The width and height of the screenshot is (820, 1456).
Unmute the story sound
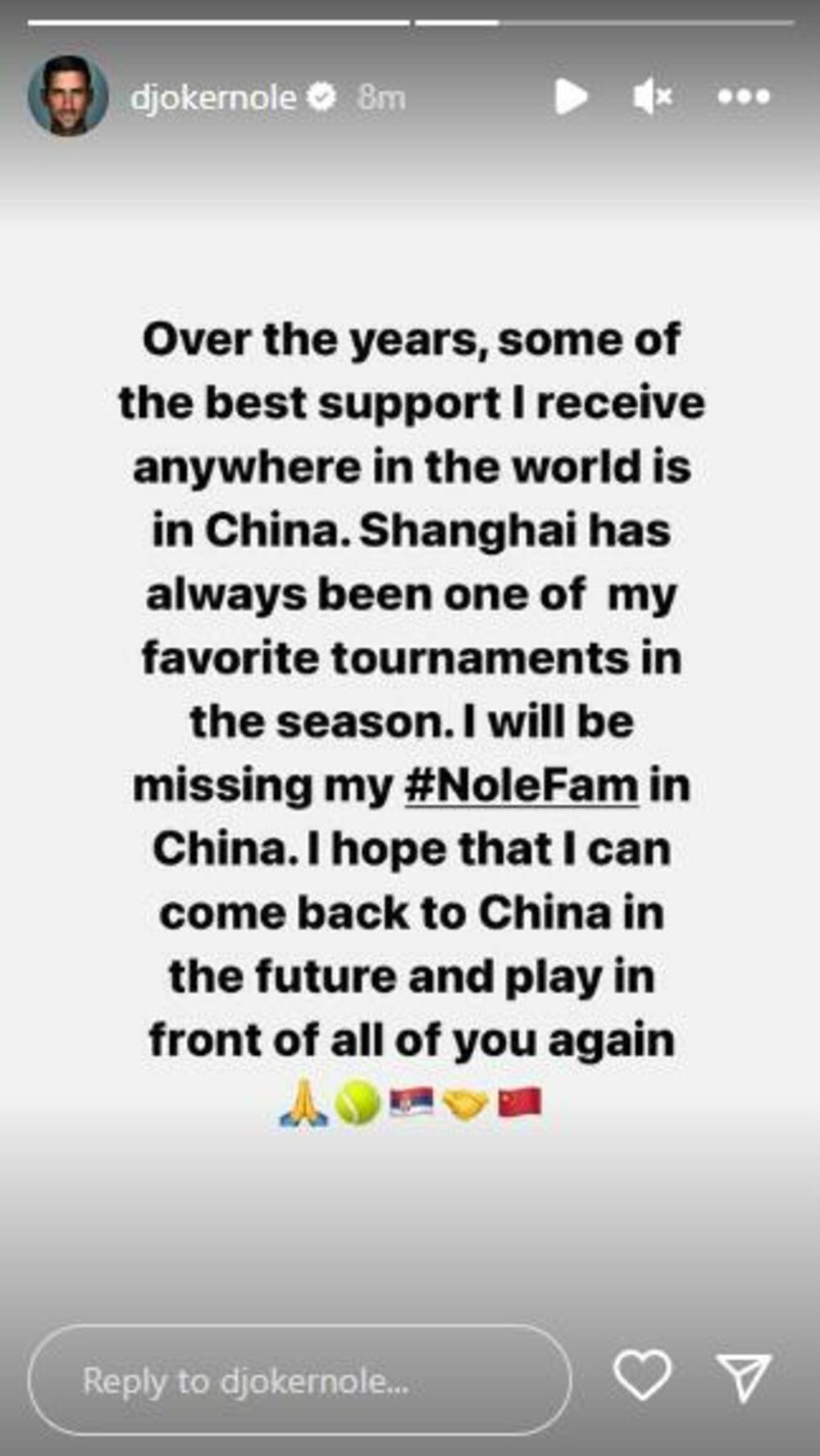653,97
